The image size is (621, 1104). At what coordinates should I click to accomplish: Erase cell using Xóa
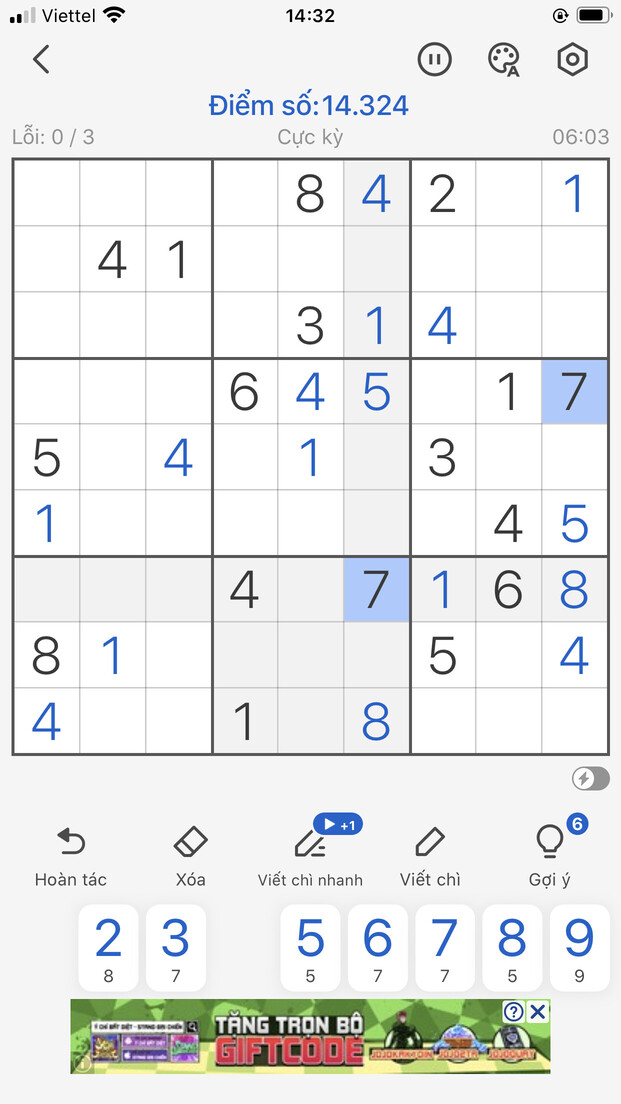click(x=190, y=856)
